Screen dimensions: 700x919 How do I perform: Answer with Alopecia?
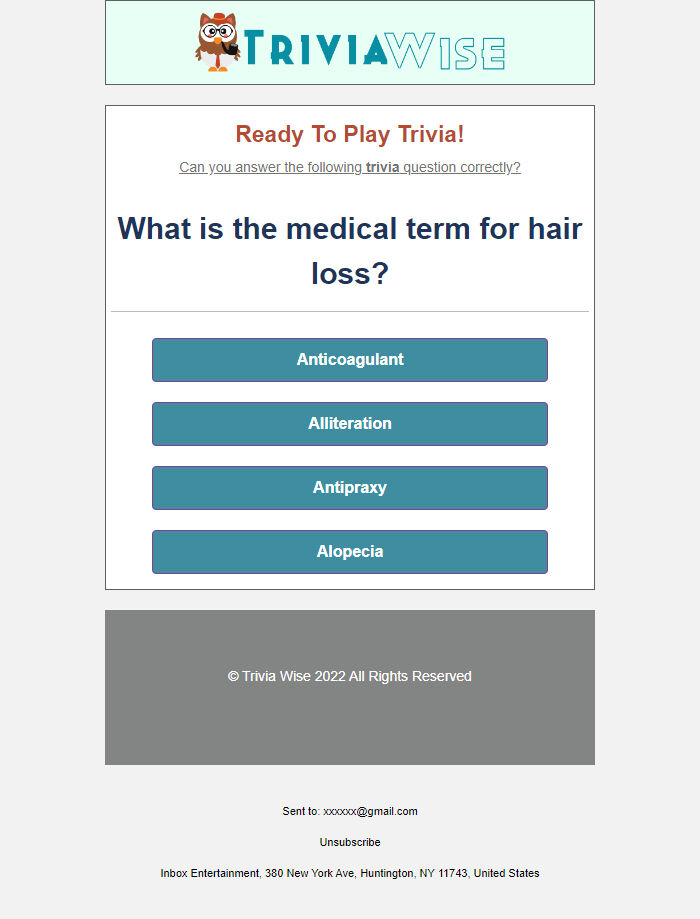(x=350, y=552)
